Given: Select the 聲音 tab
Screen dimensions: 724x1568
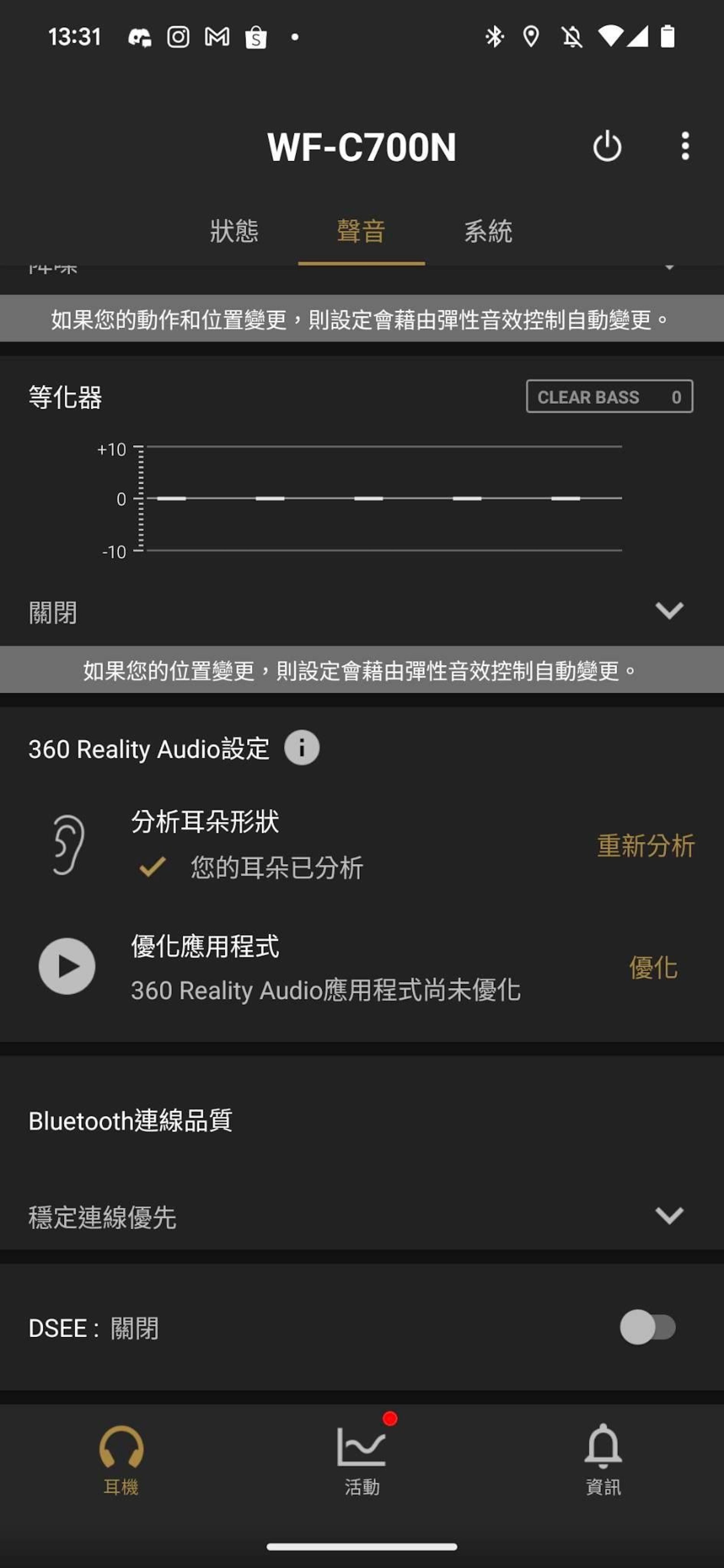Looking at the screenshot, I should (x=361, y=231).
